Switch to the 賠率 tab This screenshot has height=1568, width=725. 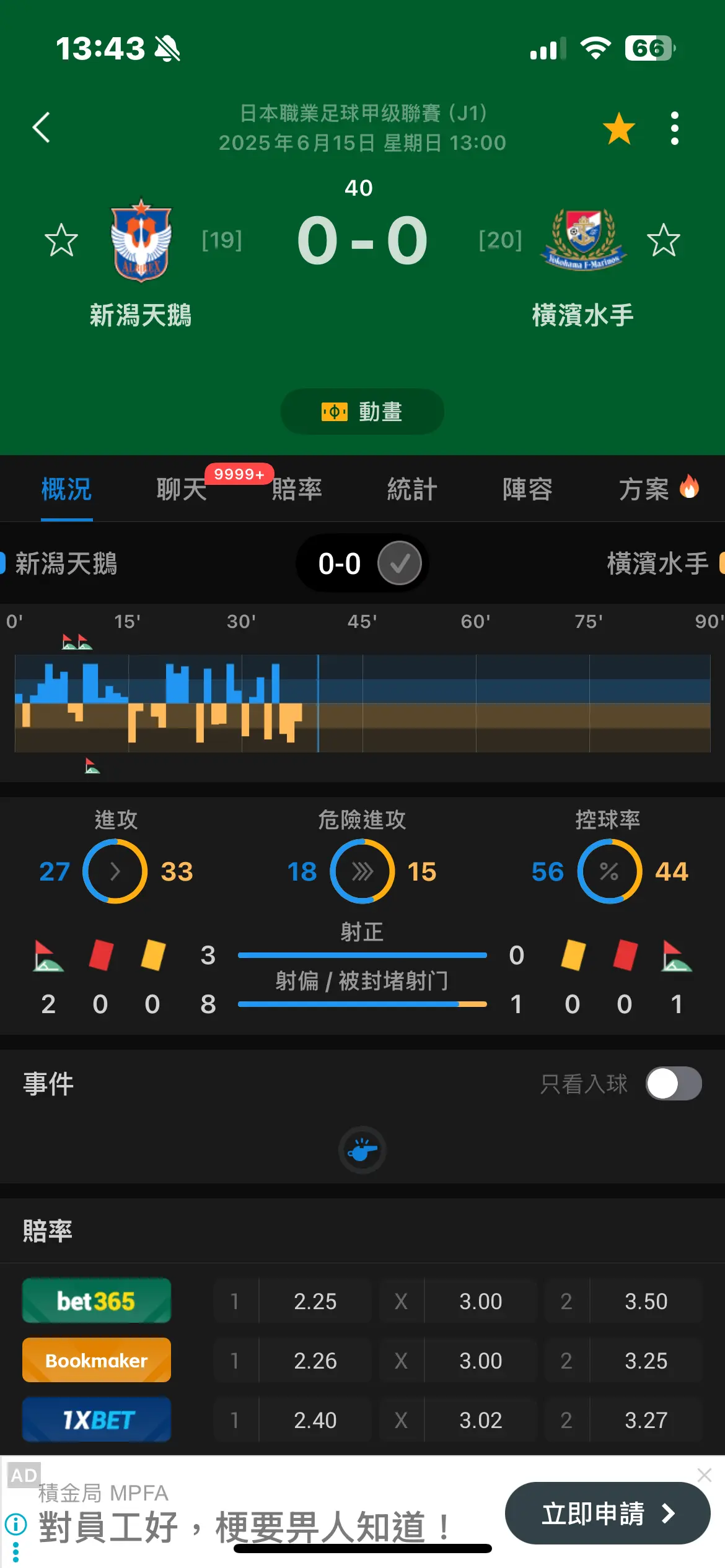297,489
